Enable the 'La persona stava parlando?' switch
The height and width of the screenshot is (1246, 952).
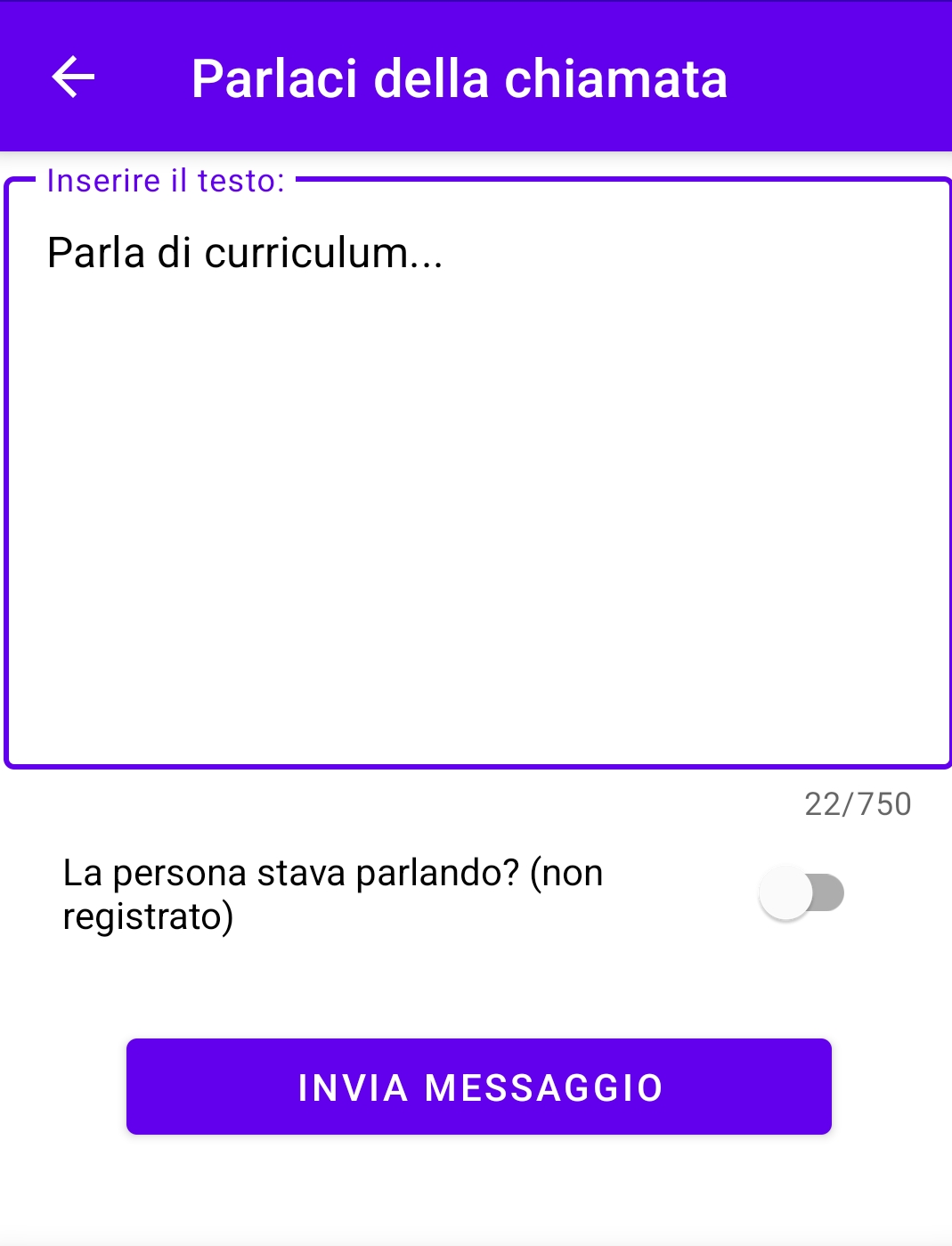pos(801,893)
